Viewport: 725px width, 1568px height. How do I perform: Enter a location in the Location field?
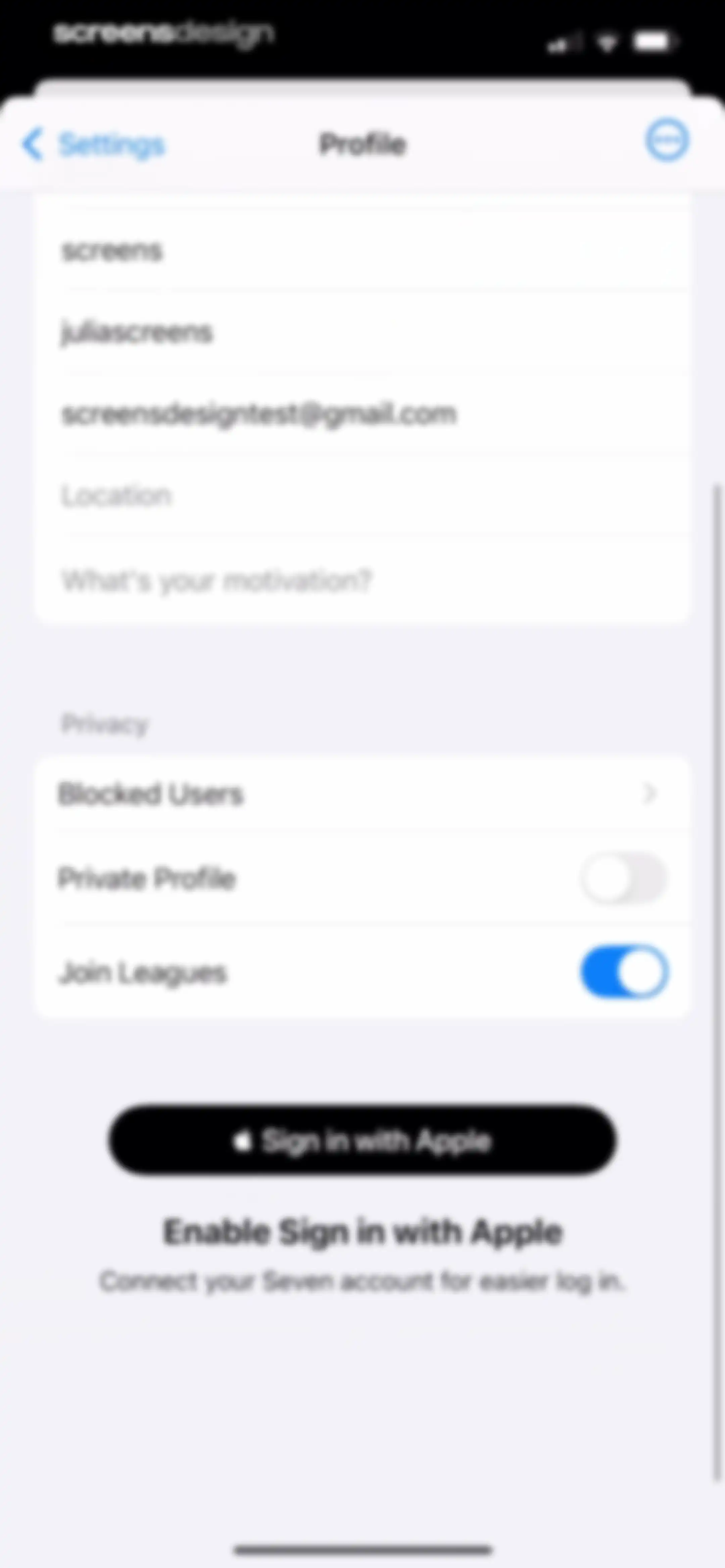(x=362, y=496)
